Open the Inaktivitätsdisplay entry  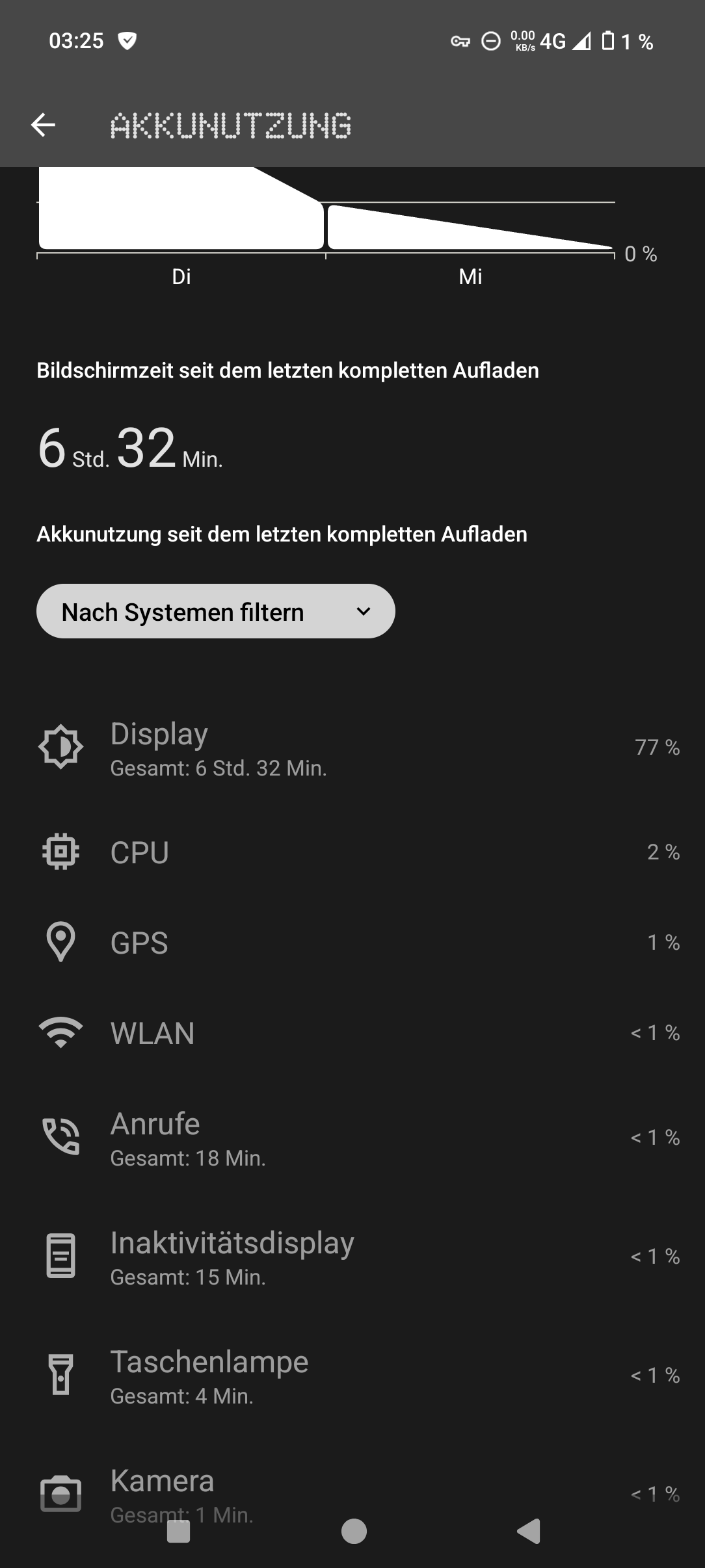[x=351, y=1257]
